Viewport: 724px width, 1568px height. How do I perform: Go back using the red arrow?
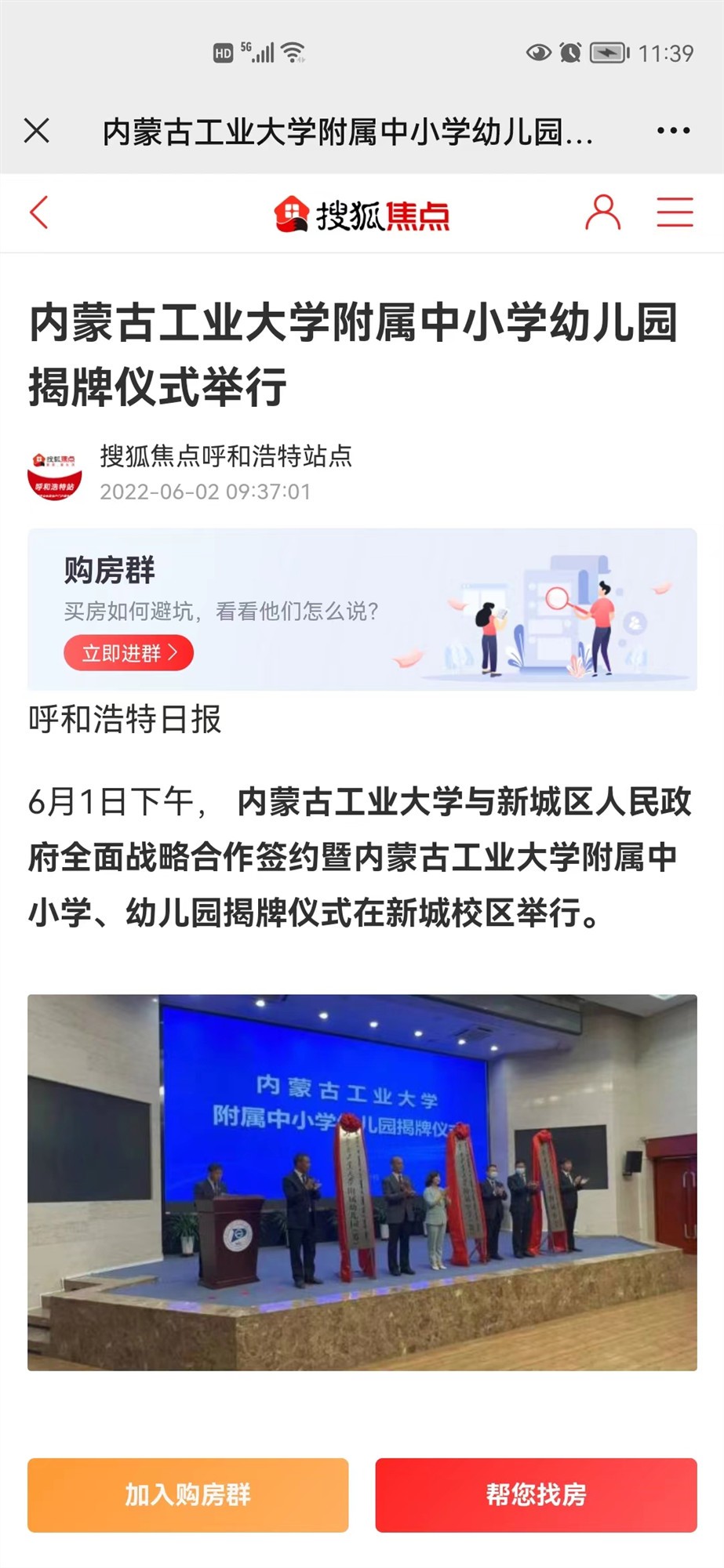tap(39, 212)
